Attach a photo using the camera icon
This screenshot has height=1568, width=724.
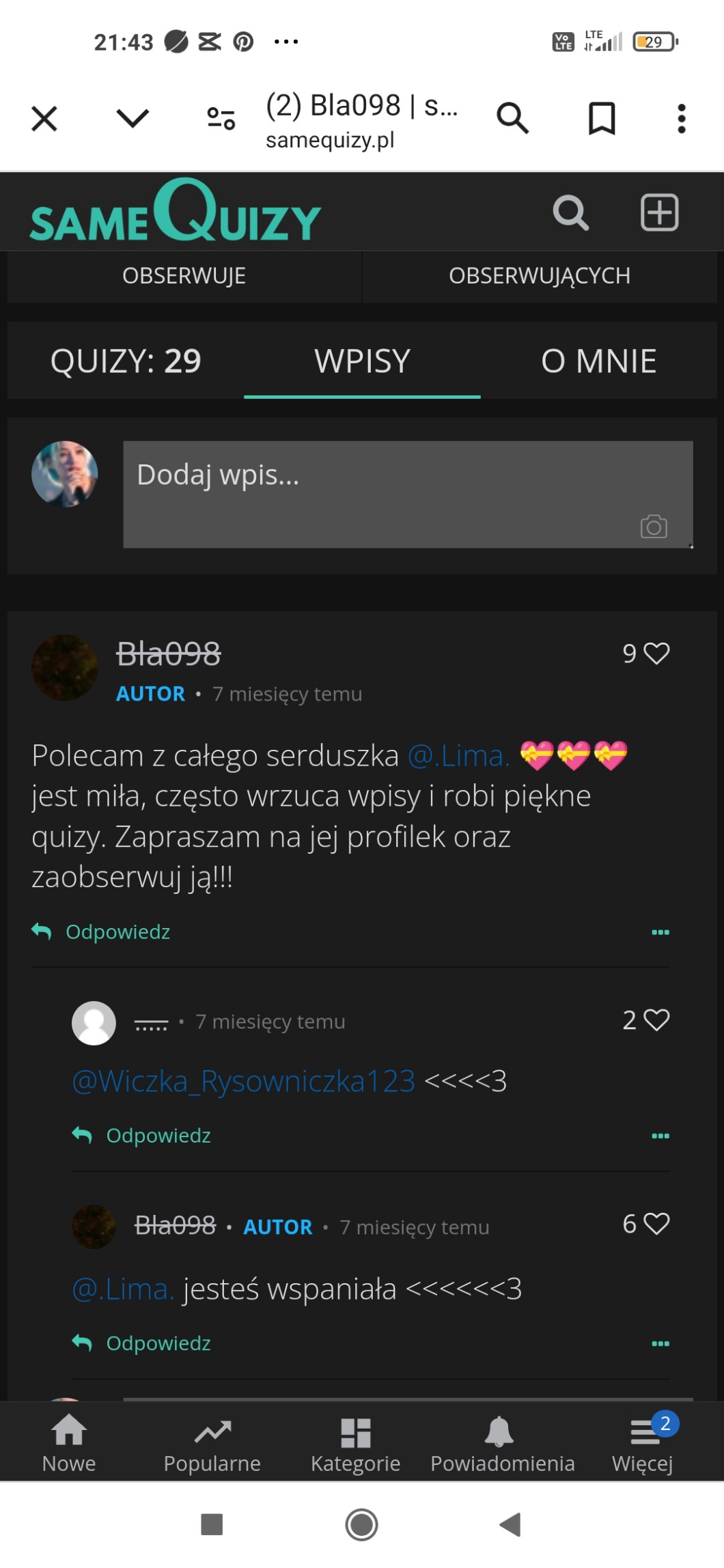[654, 526]
